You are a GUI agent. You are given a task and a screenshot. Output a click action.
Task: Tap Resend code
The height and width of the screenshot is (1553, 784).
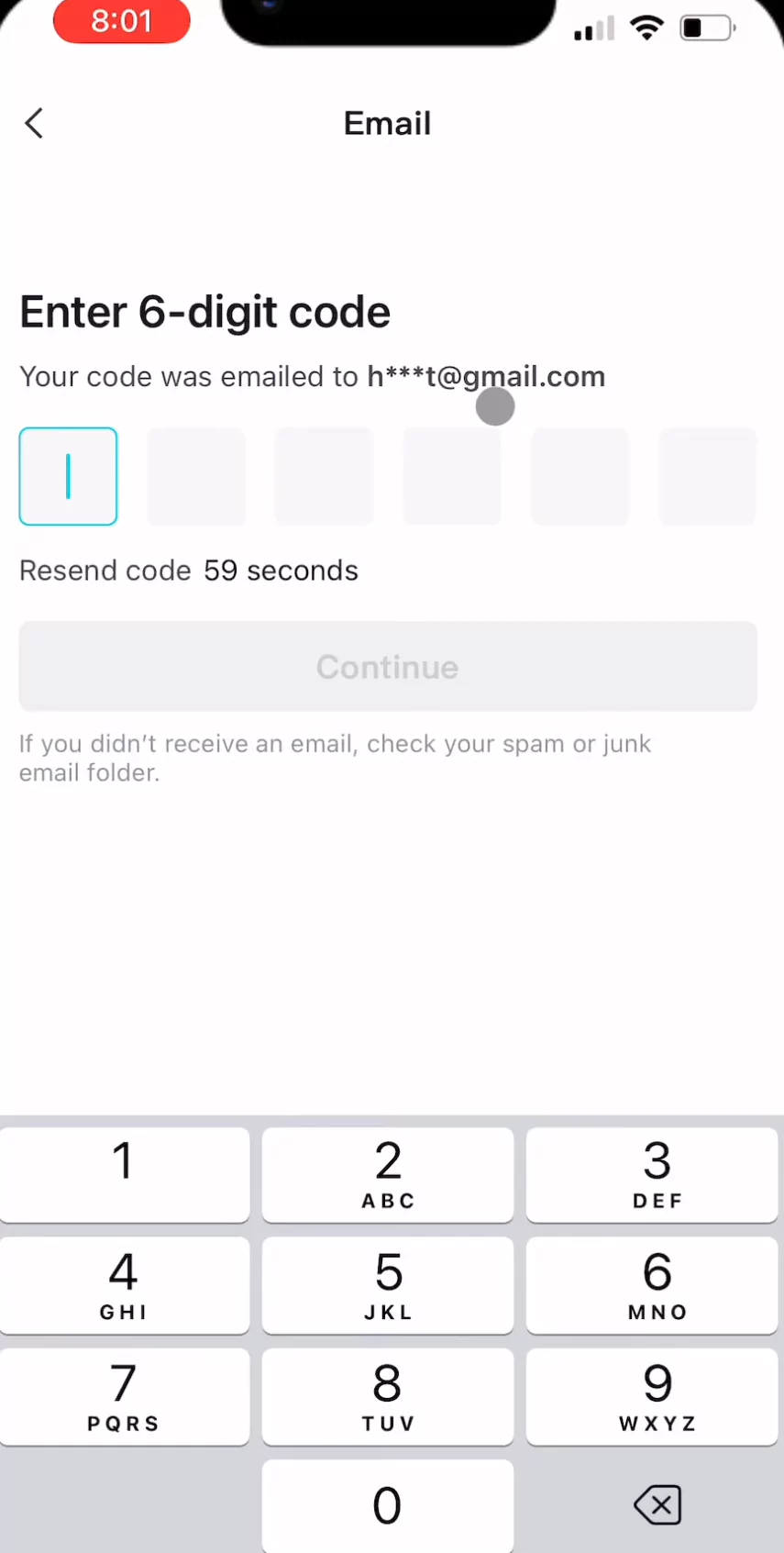105,571
